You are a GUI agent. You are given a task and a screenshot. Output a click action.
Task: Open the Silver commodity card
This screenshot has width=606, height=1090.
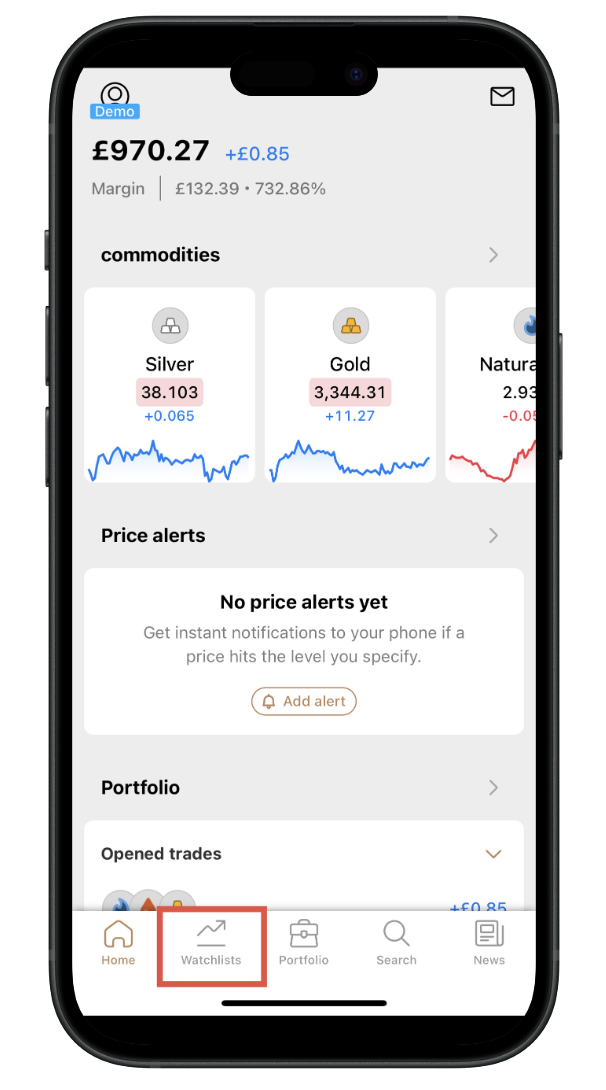pos(169,385)
